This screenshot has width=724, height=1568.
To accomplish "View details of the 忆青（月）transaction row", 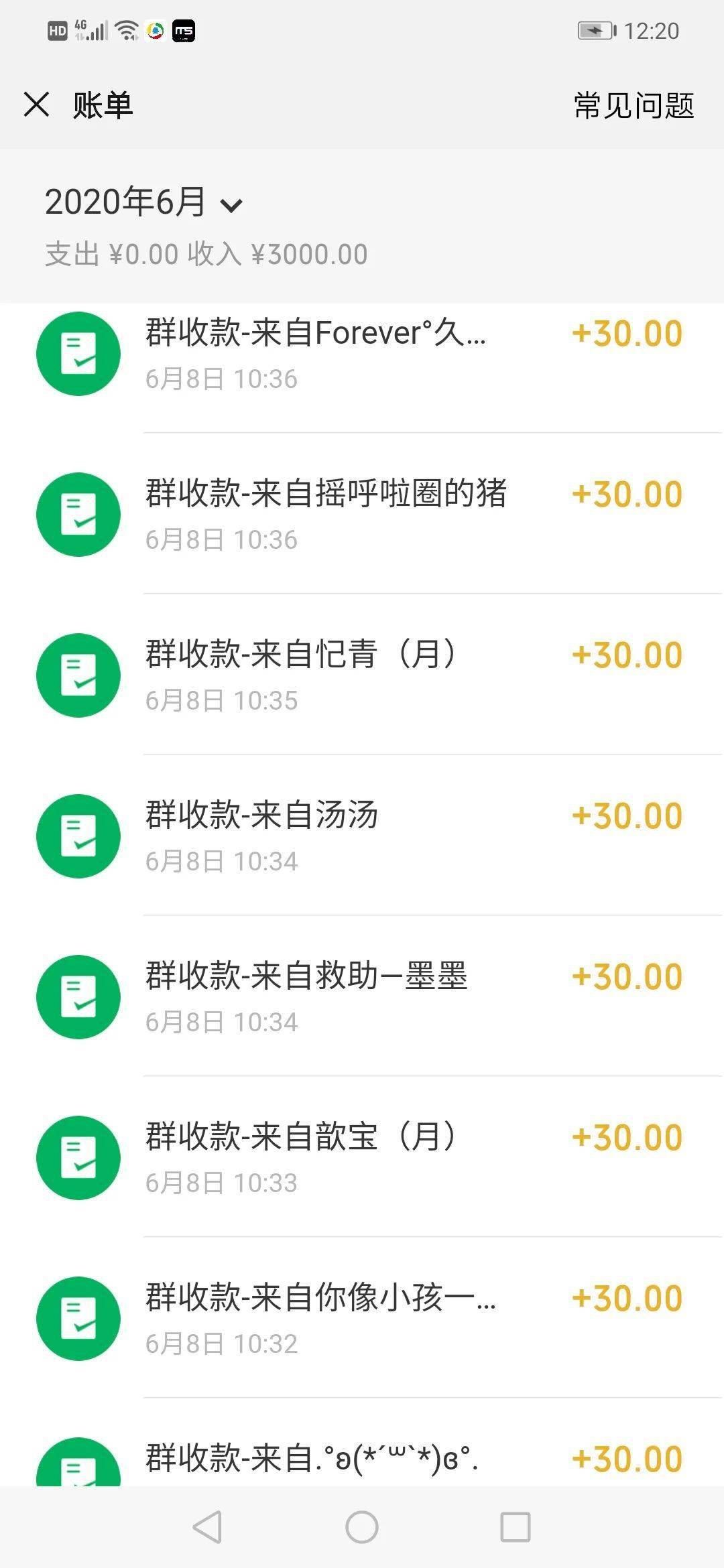I will point(362,675).
